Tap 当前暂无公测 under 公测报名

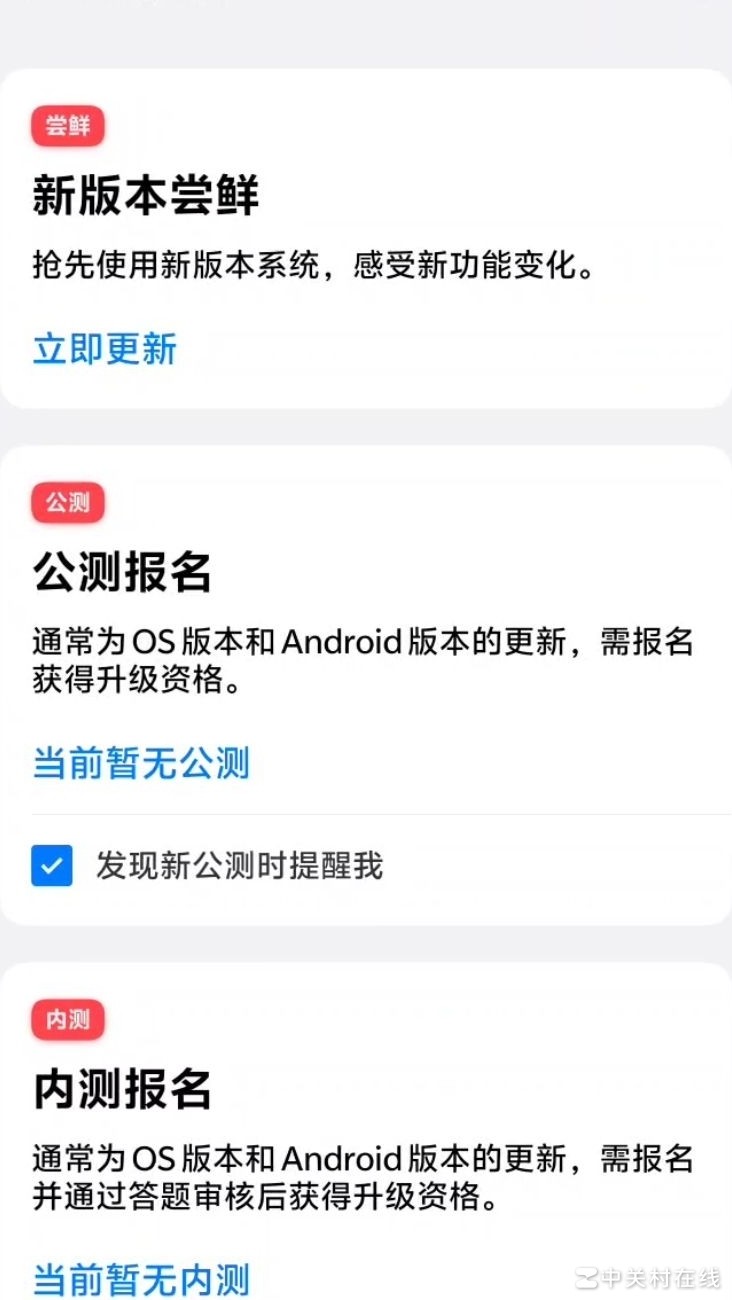pyautogui.click(x=141, y=763)
